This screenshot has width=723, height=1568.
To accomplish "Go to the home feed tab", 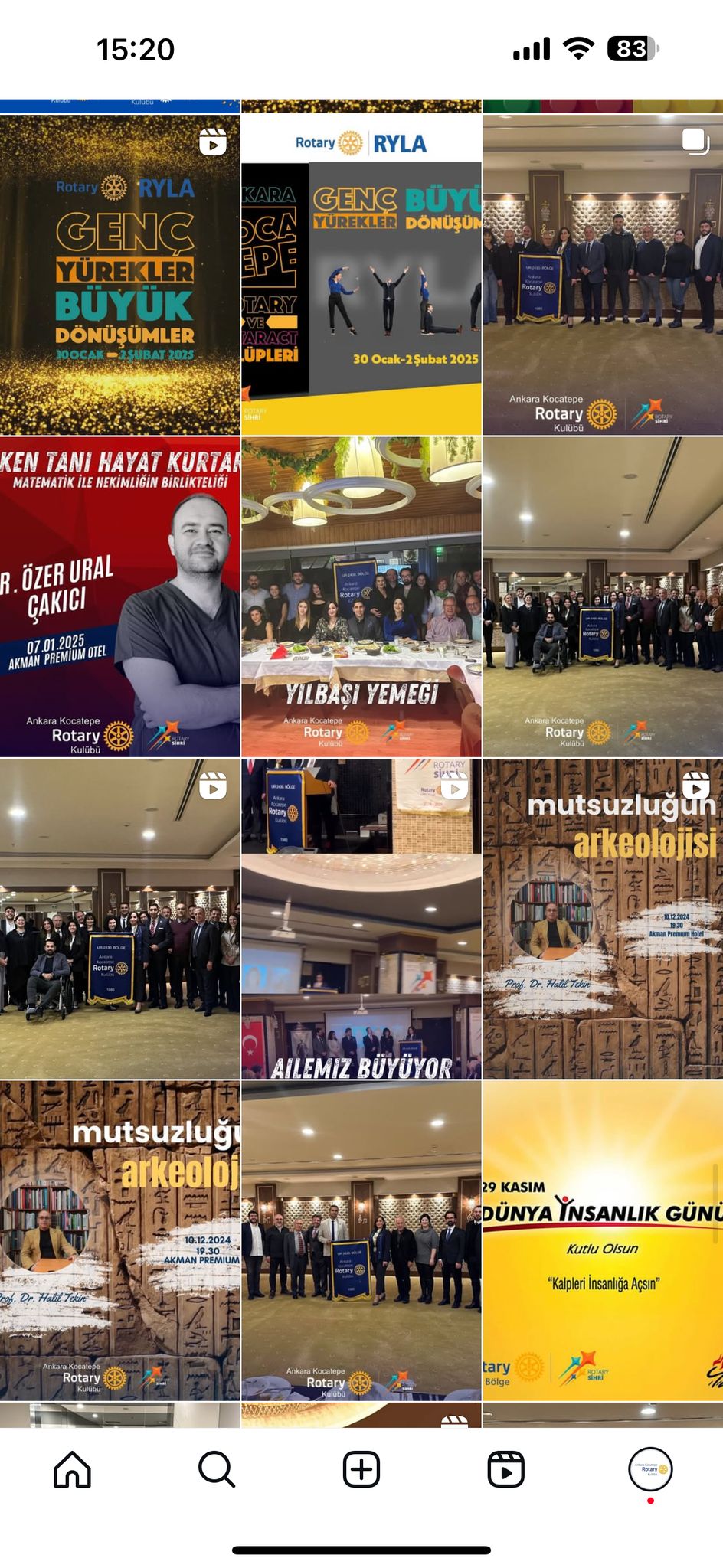I will point(73,1469).
